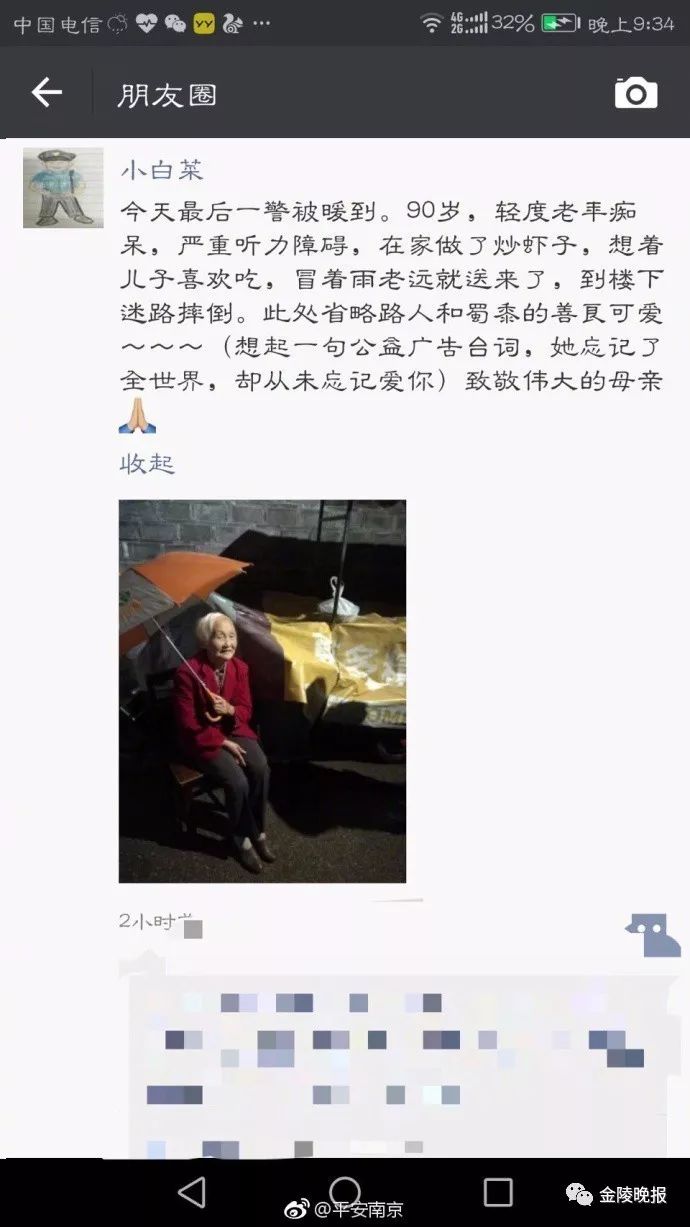Tap the system home button
The height and width of the screenshot is (1227, 690).
pos(344,1191)
